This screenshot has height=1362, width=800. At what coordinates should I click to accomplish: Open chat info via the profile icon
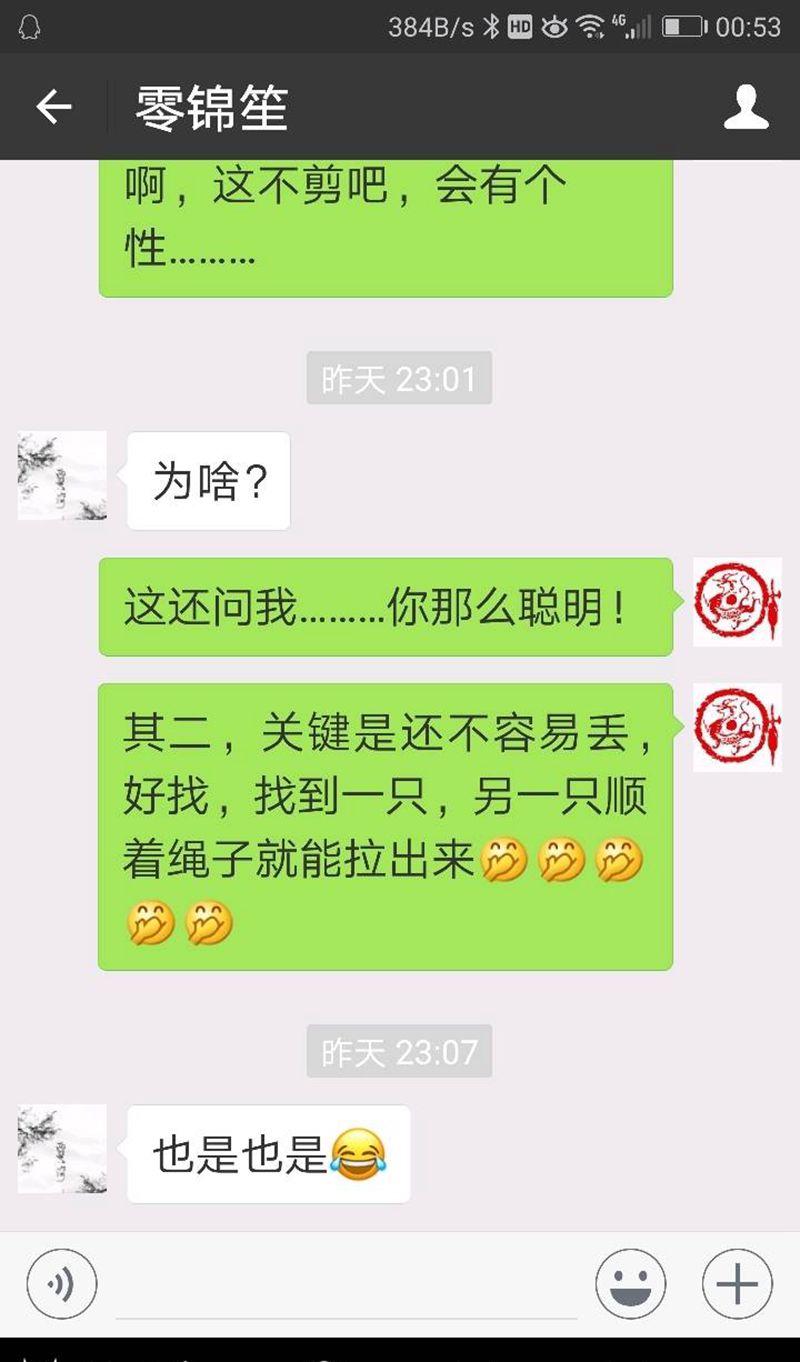coord(746,107)
